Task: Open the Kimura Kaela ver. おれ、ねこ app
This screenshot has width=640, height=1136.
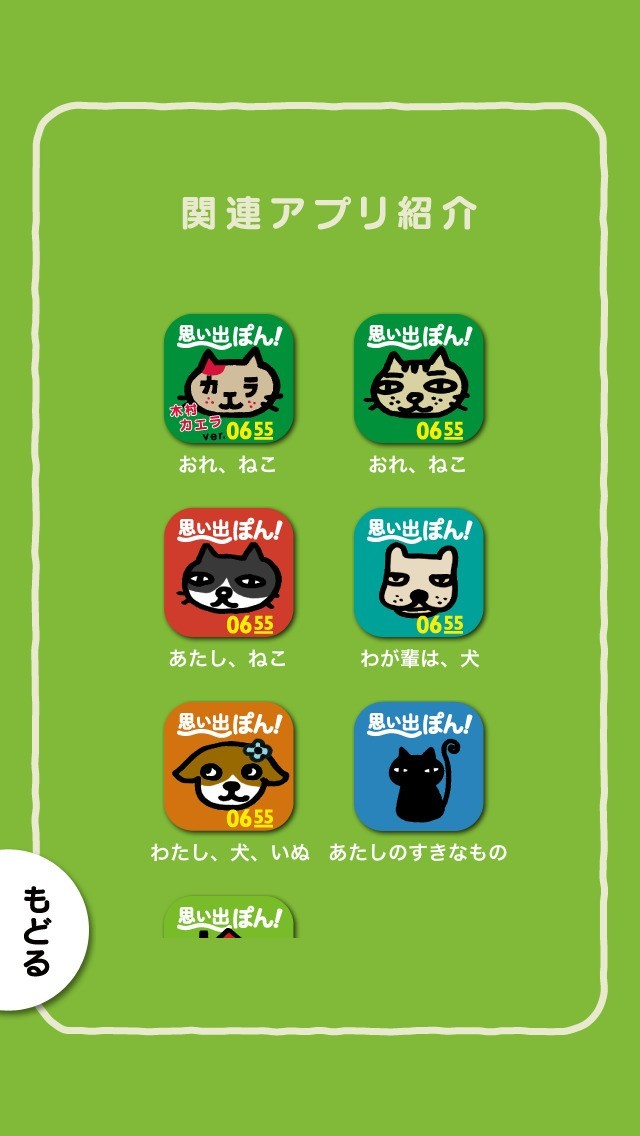Action: pyautogui.click(x=228, y=379)
